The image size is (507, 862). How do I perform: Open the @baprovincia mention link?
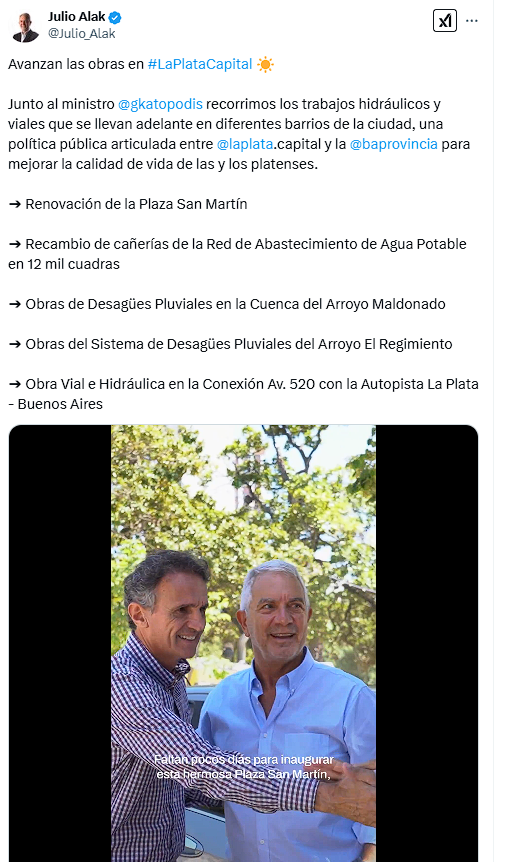[x=394, y=144]
